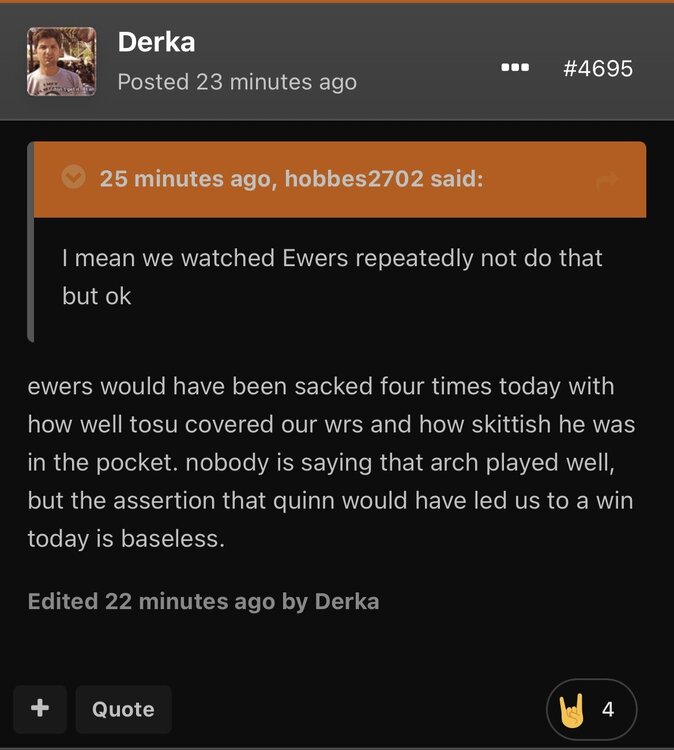674x750 pixels.
Task: Jump to the original quoted post
Action: (606, 181)
